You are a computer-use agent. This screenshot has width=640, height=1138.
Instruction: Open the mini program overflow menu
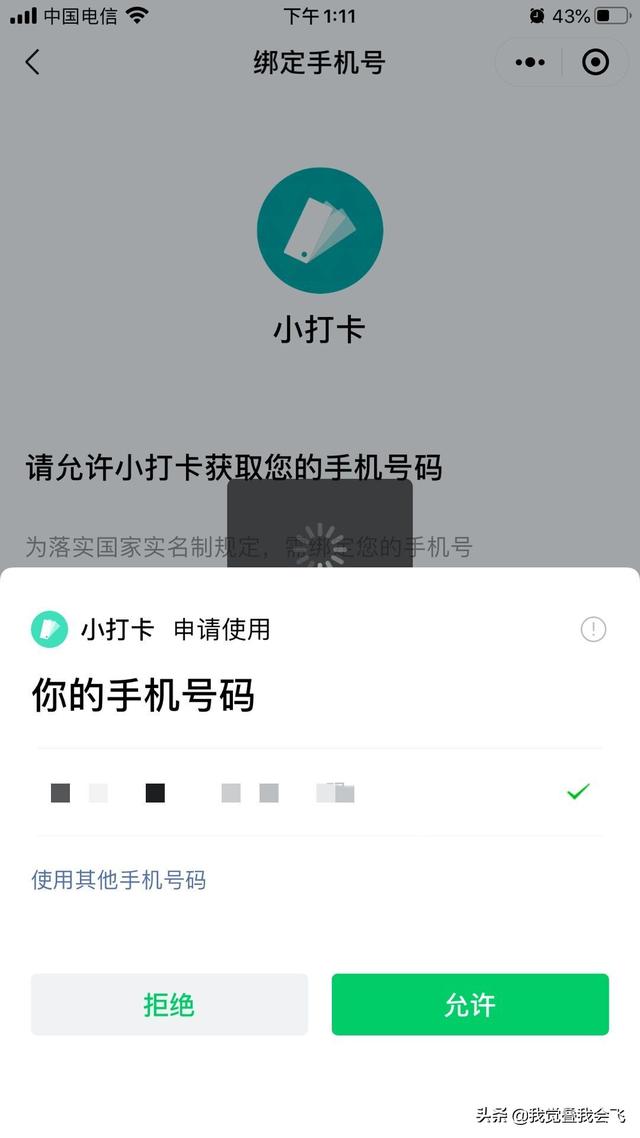click(x=530, y=63)
